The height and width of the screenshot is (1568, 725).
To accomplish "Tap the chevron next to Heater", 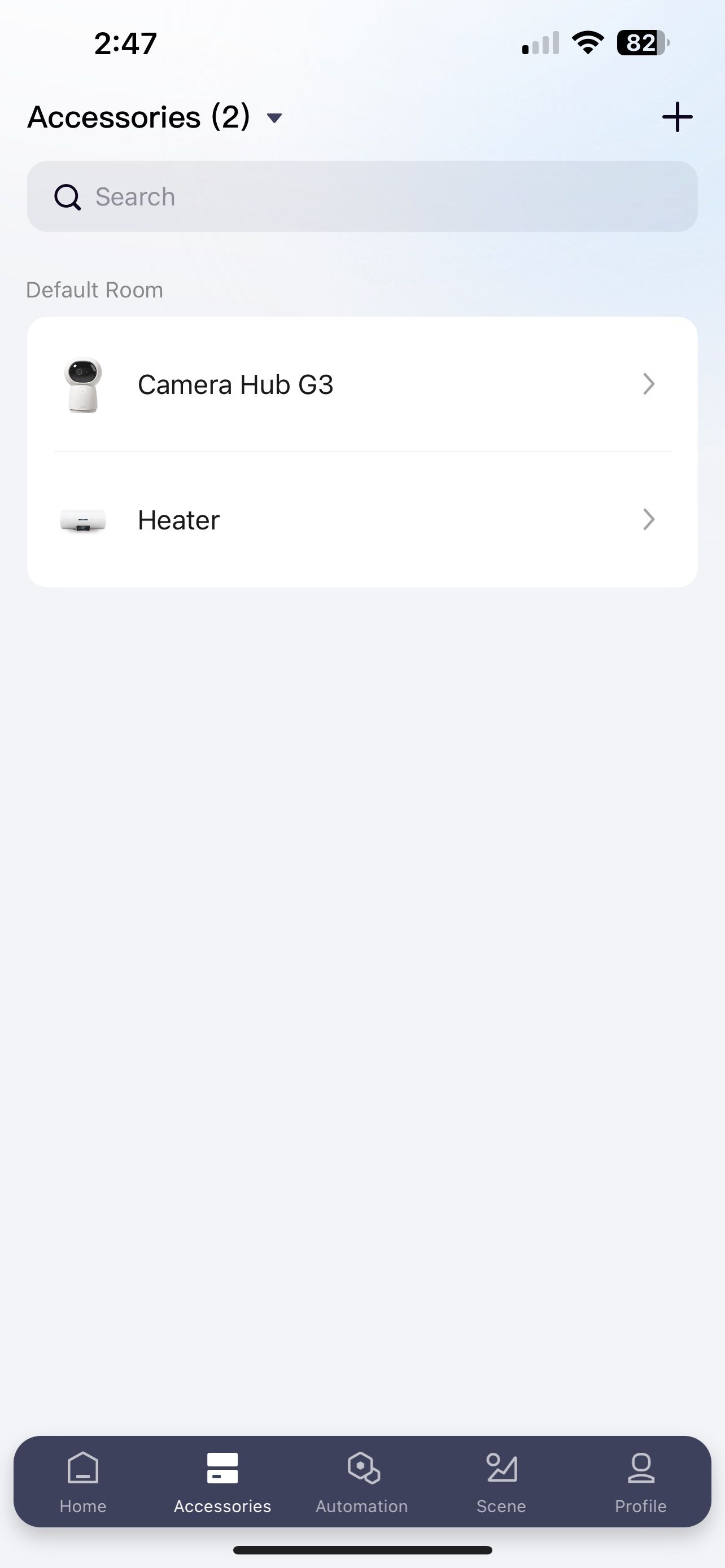I will click(648, 519).
